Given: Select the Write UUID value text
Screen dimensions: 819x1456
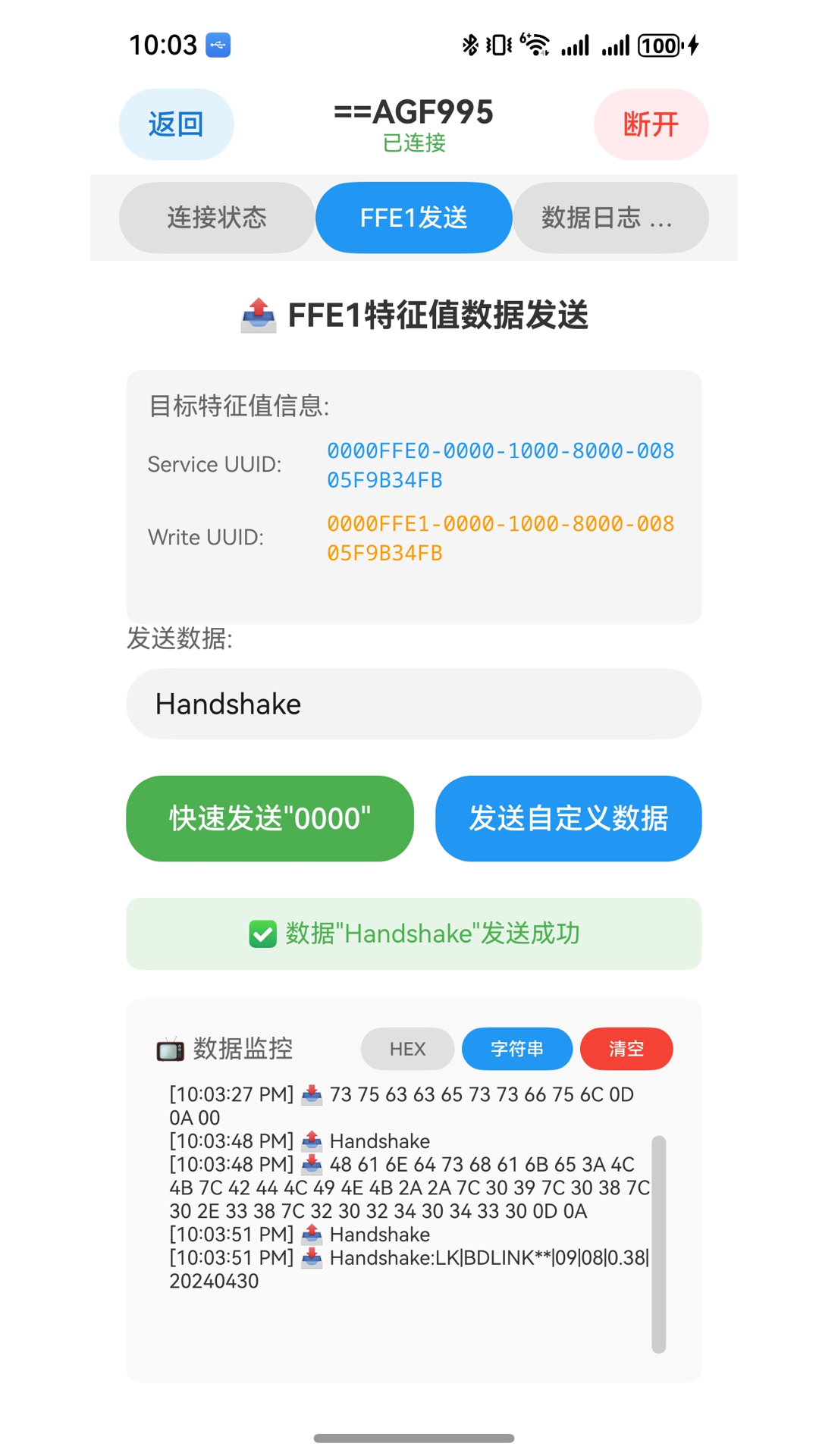Looking at the screenshot, I should [x=500, y=538].
